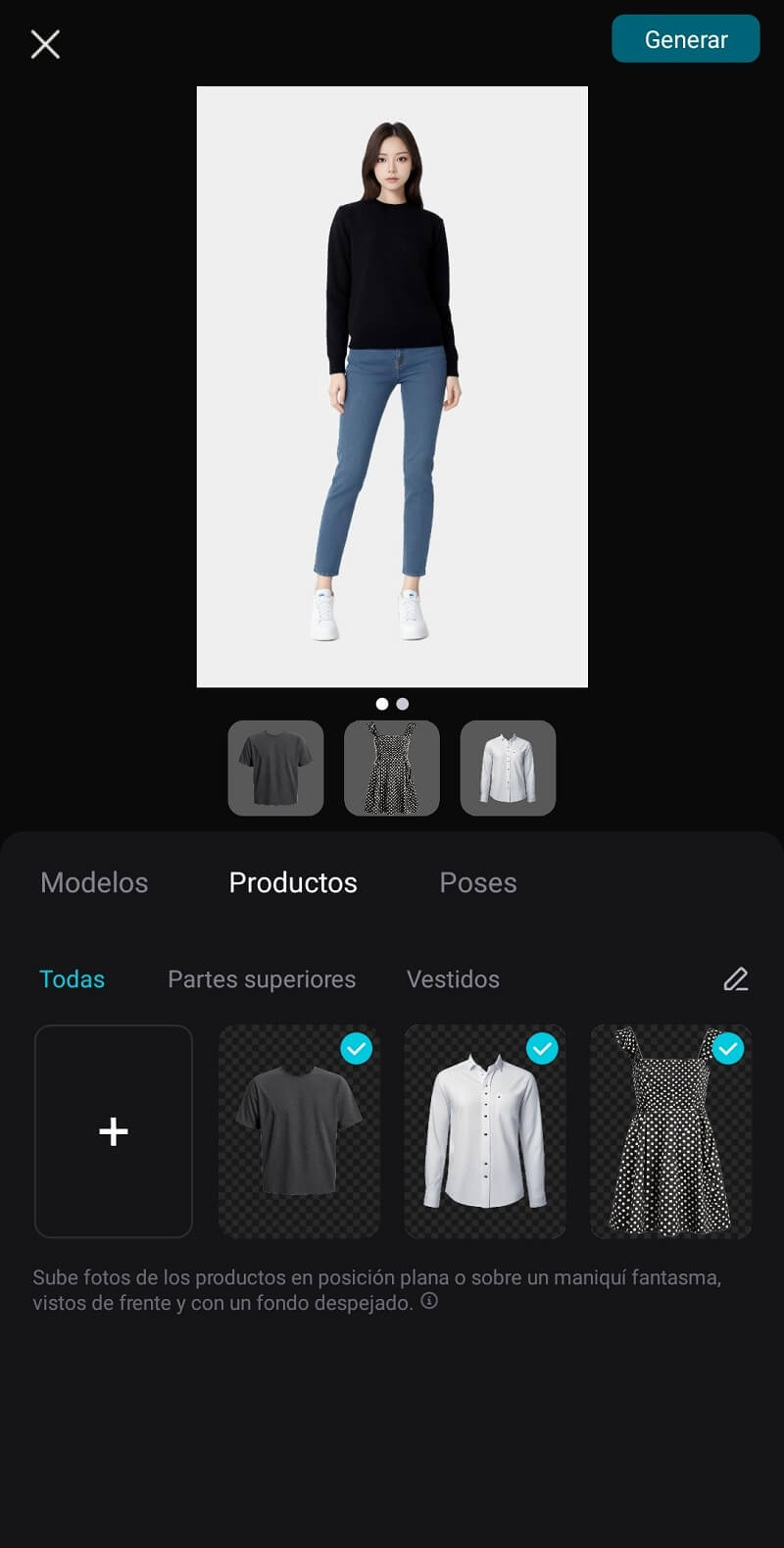Deselect the polka dot dress checkmark
Image resolution: width=784 pixels, height=1548 pixels.
729,1049
